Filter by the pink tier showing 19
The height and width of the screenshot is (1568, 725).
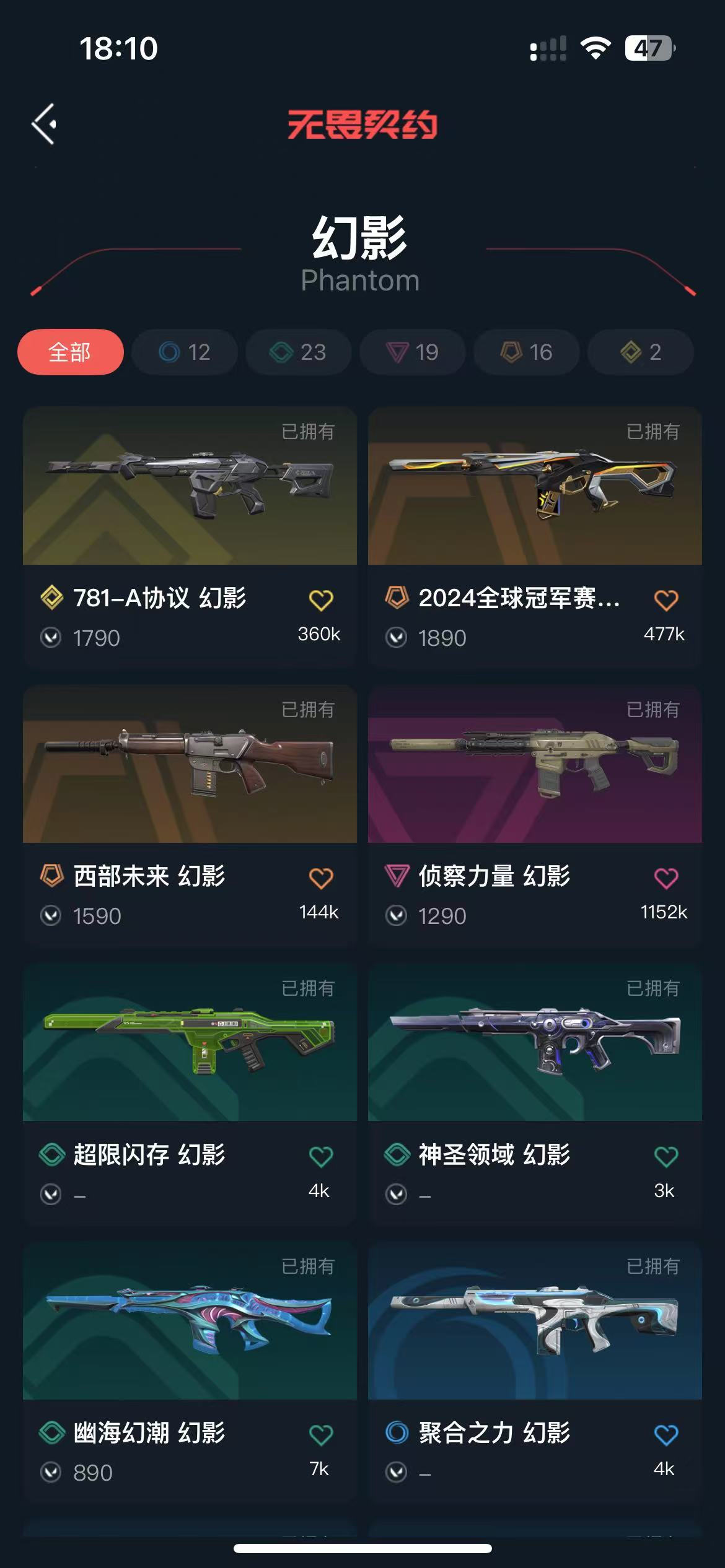[x=412, y=352]
